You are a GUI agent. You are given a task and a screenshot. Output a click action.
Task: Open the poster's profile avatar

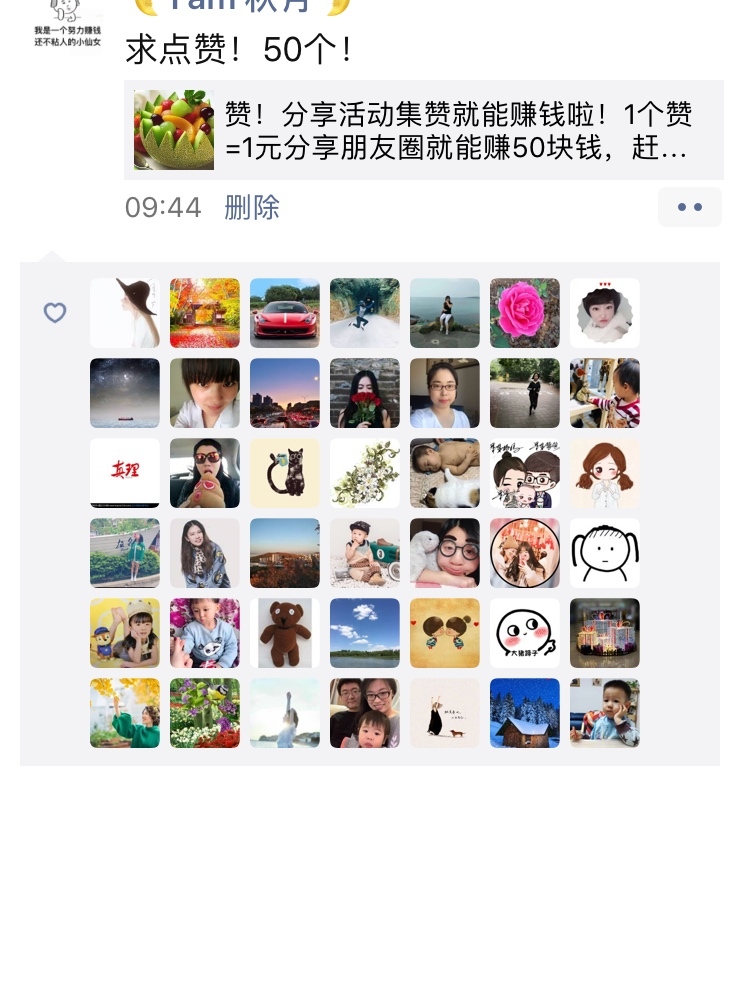click(x=66, y=22)
